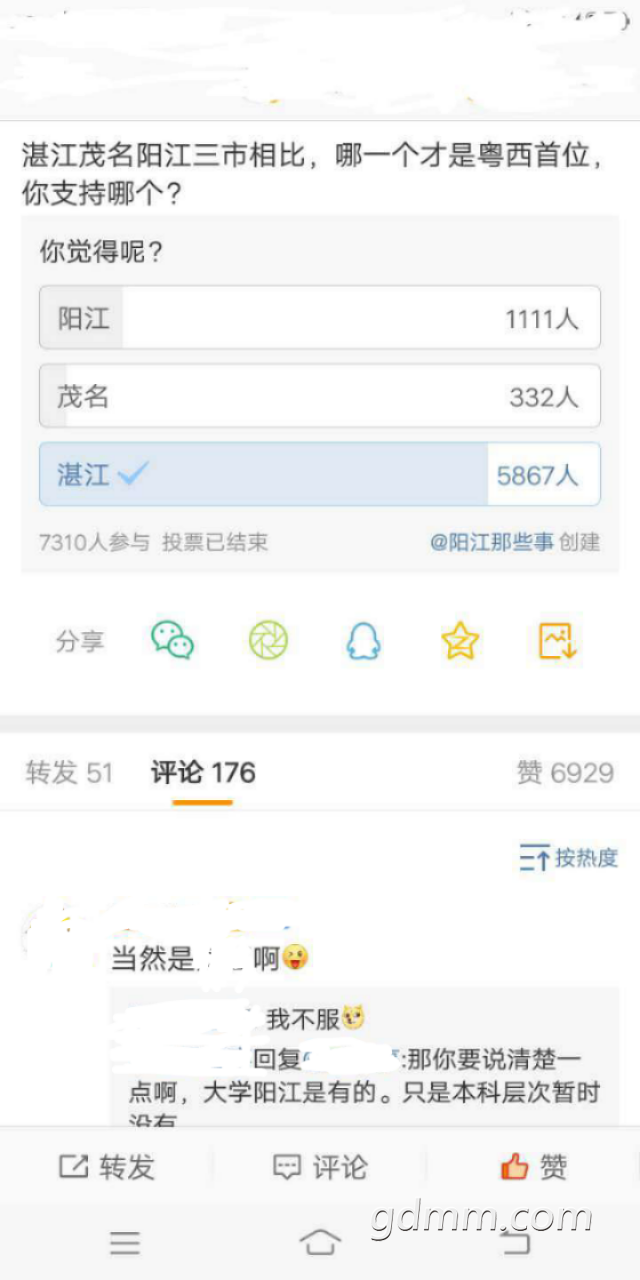Share to Qzone with the star icon
The height and width of the screenshot is (1280, 640).
pyautogui.click(x=460, y=640)
